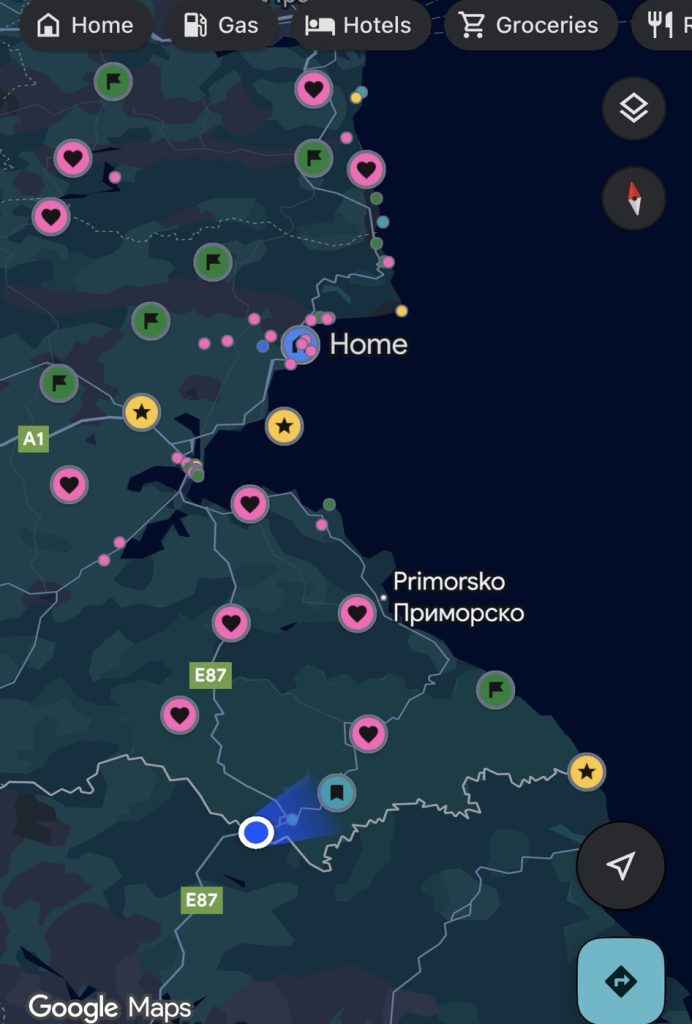Open the Home pin on the map

coord(299,345)
